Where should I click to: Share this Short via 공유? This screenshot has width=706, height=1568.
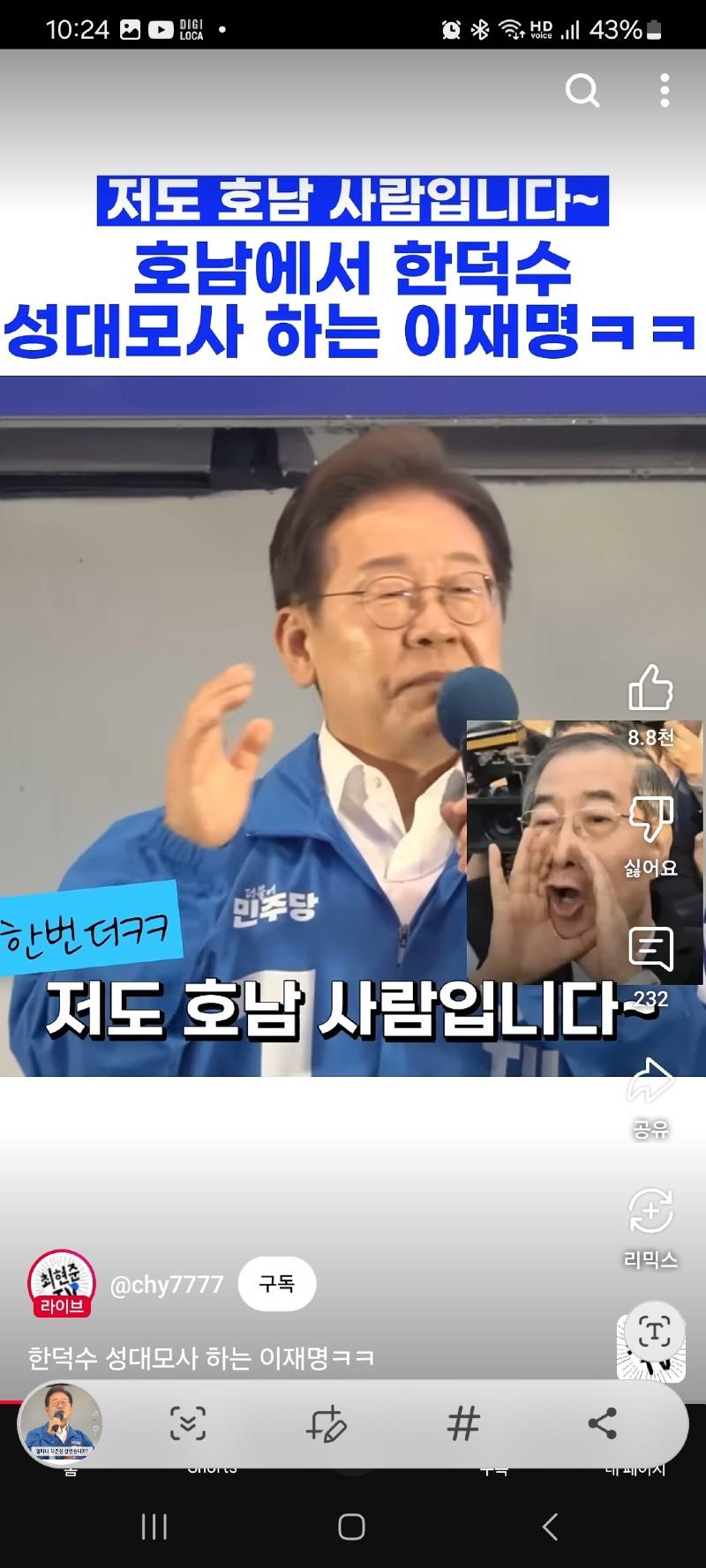[650, 1082]
